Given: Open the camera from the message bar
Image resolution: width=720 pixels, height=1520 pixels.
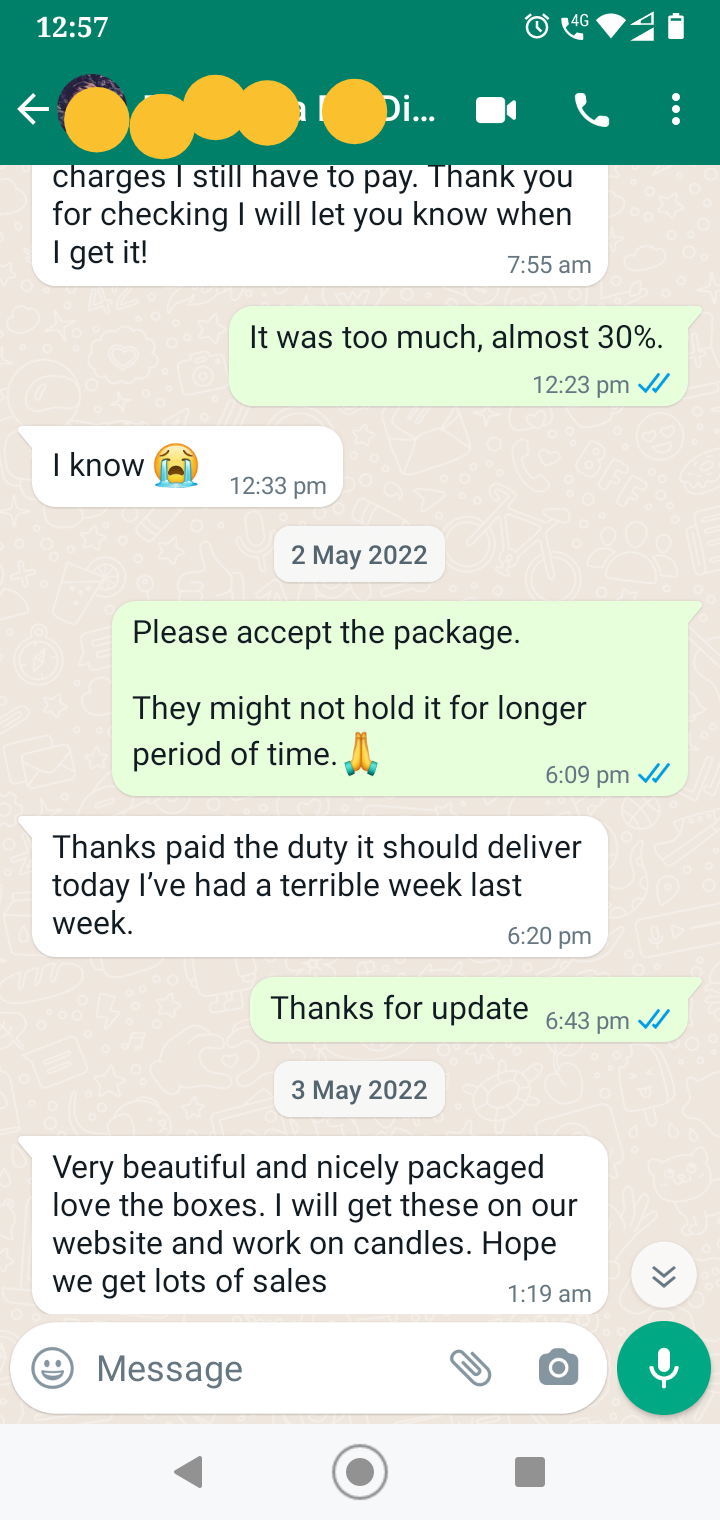Looking at the screenshot, I should click(558, 1368).
